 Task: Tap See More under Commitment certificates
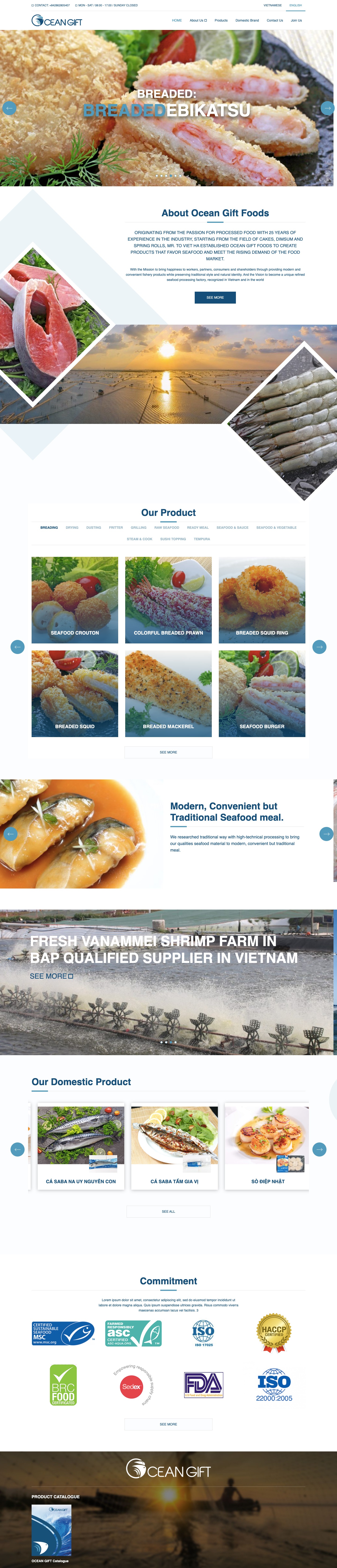(x=168, y=1424)
